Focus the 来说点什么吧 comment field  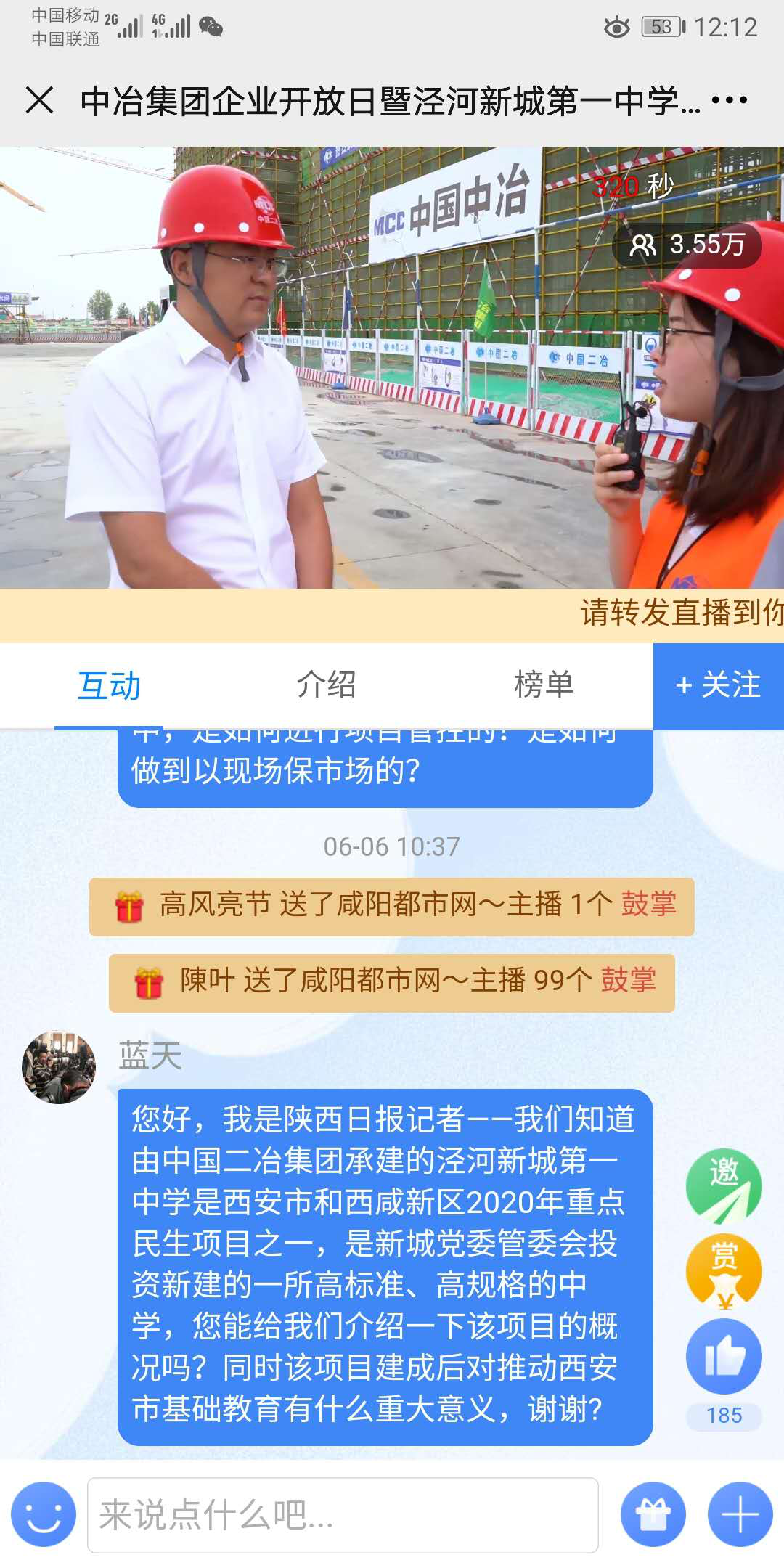pyautogui.click(x=343, y=1515)
